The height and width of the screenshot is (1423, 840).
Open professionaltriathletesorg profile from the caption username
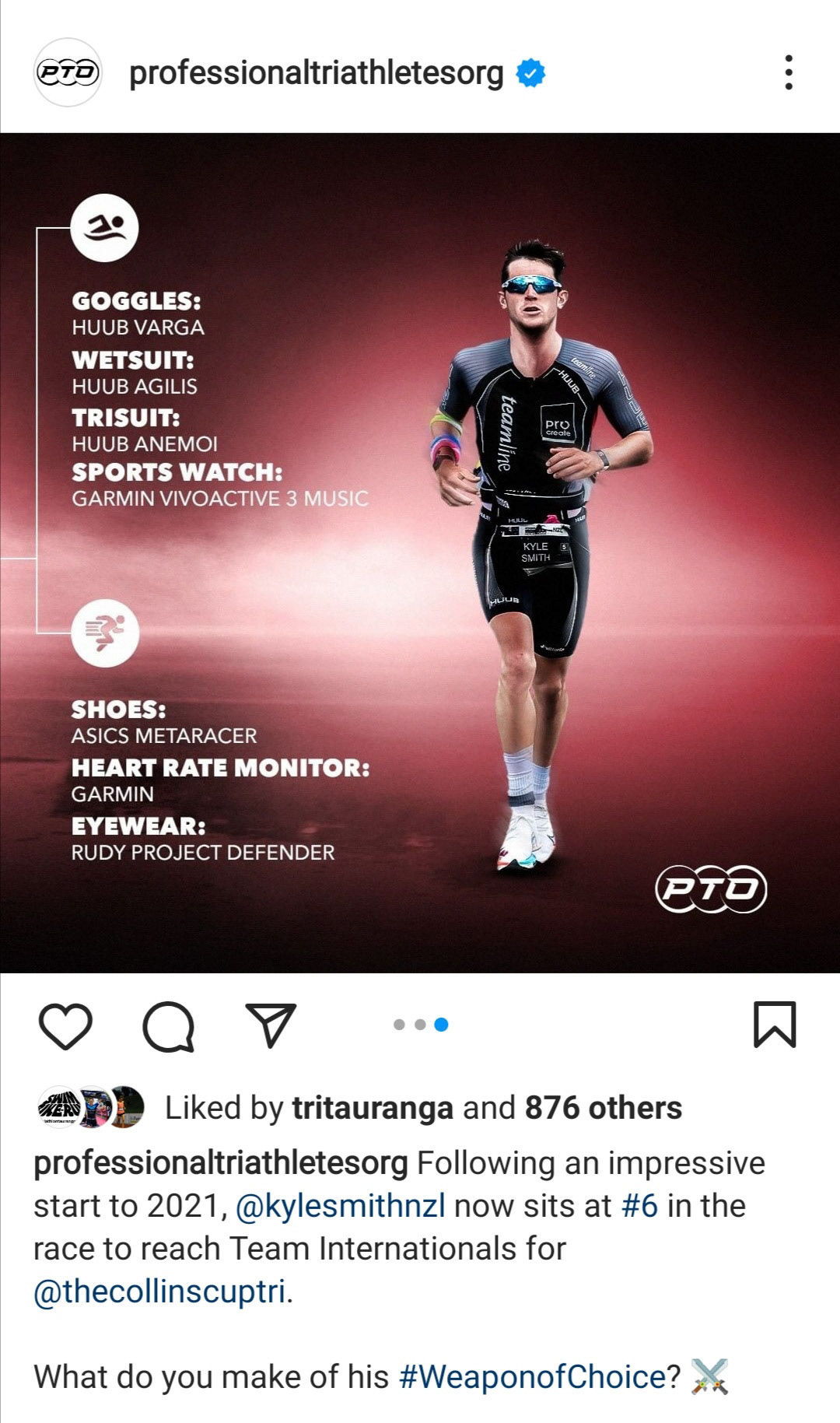(x=221, y=1163)
